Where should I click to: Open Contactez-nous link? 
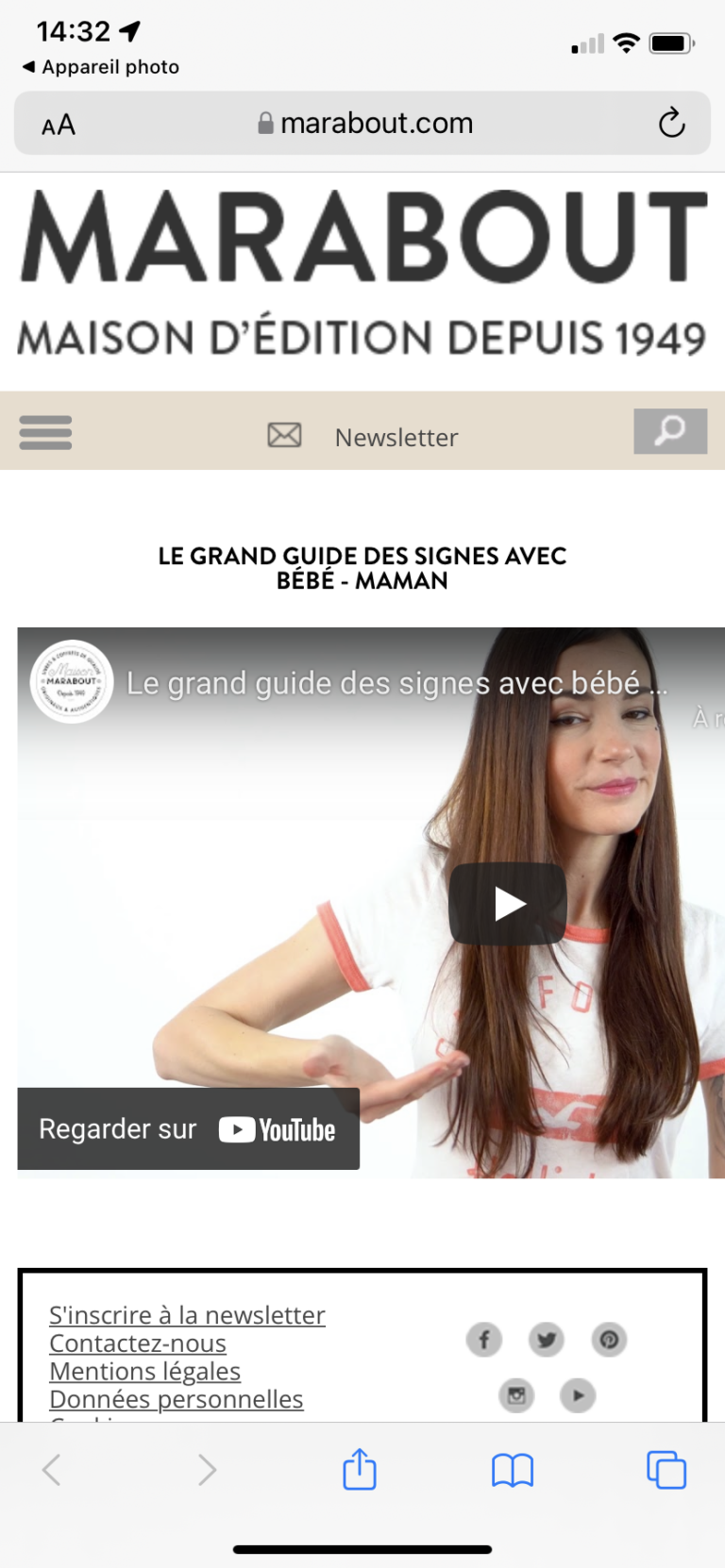[x=138, y=1343]
